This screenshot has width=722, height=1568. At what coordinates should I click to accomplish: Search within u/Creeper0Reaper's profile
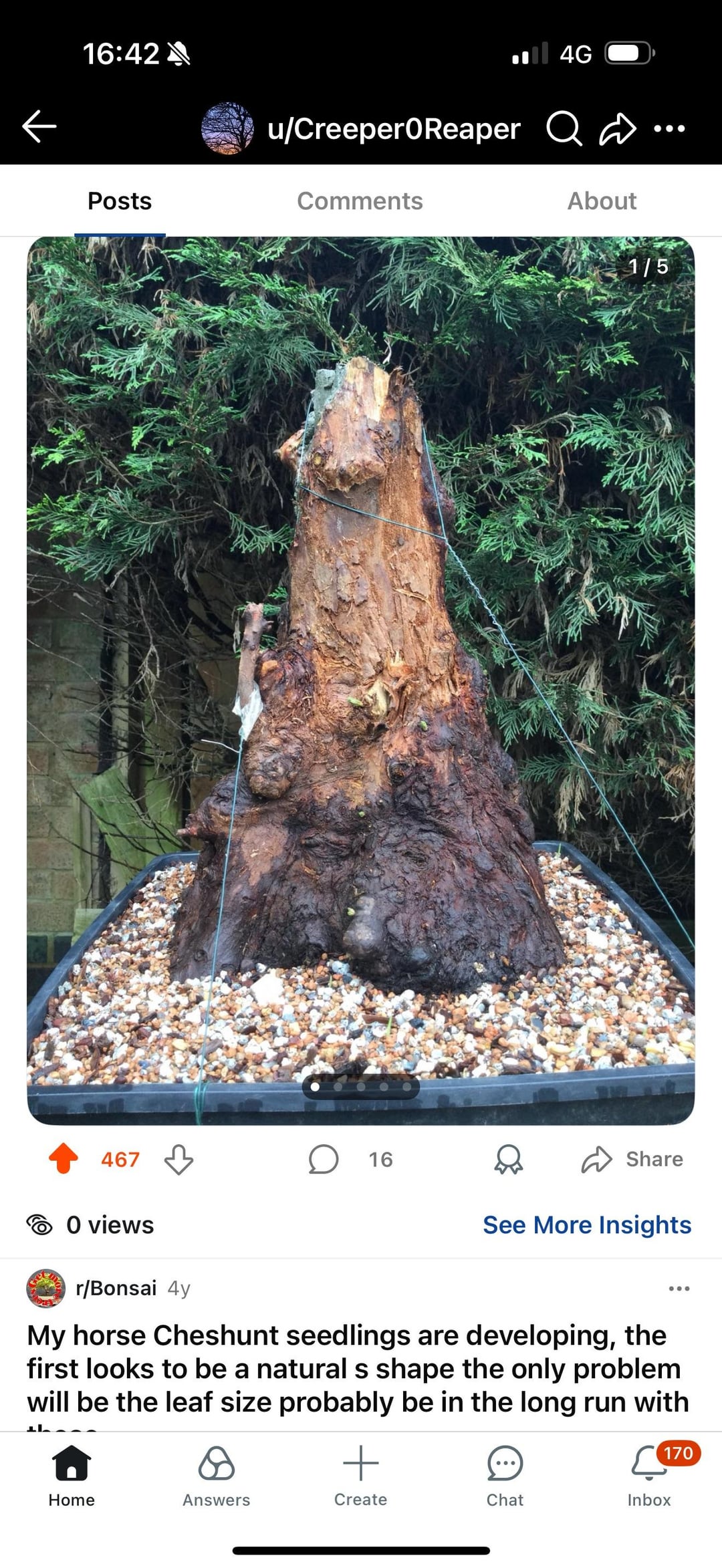point(564,128)
